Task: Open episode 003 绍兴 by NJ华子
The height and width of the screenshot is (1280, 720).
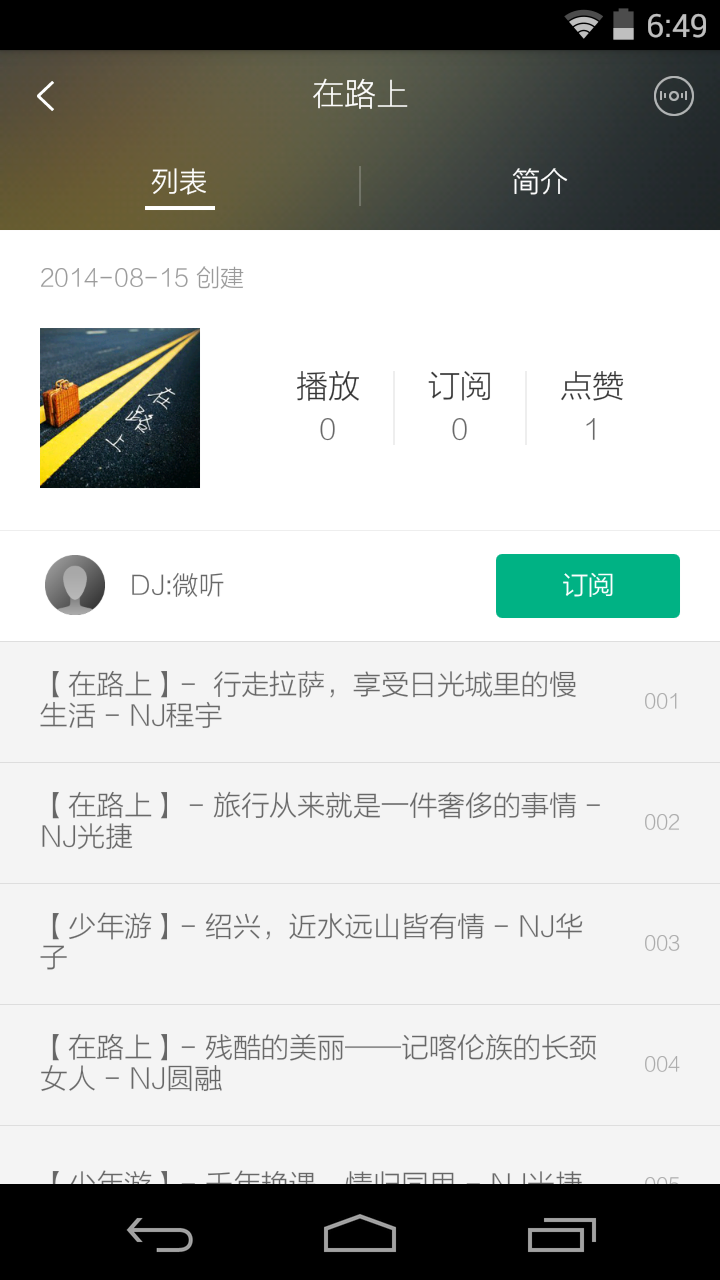Action: click(x=360, y=944)
